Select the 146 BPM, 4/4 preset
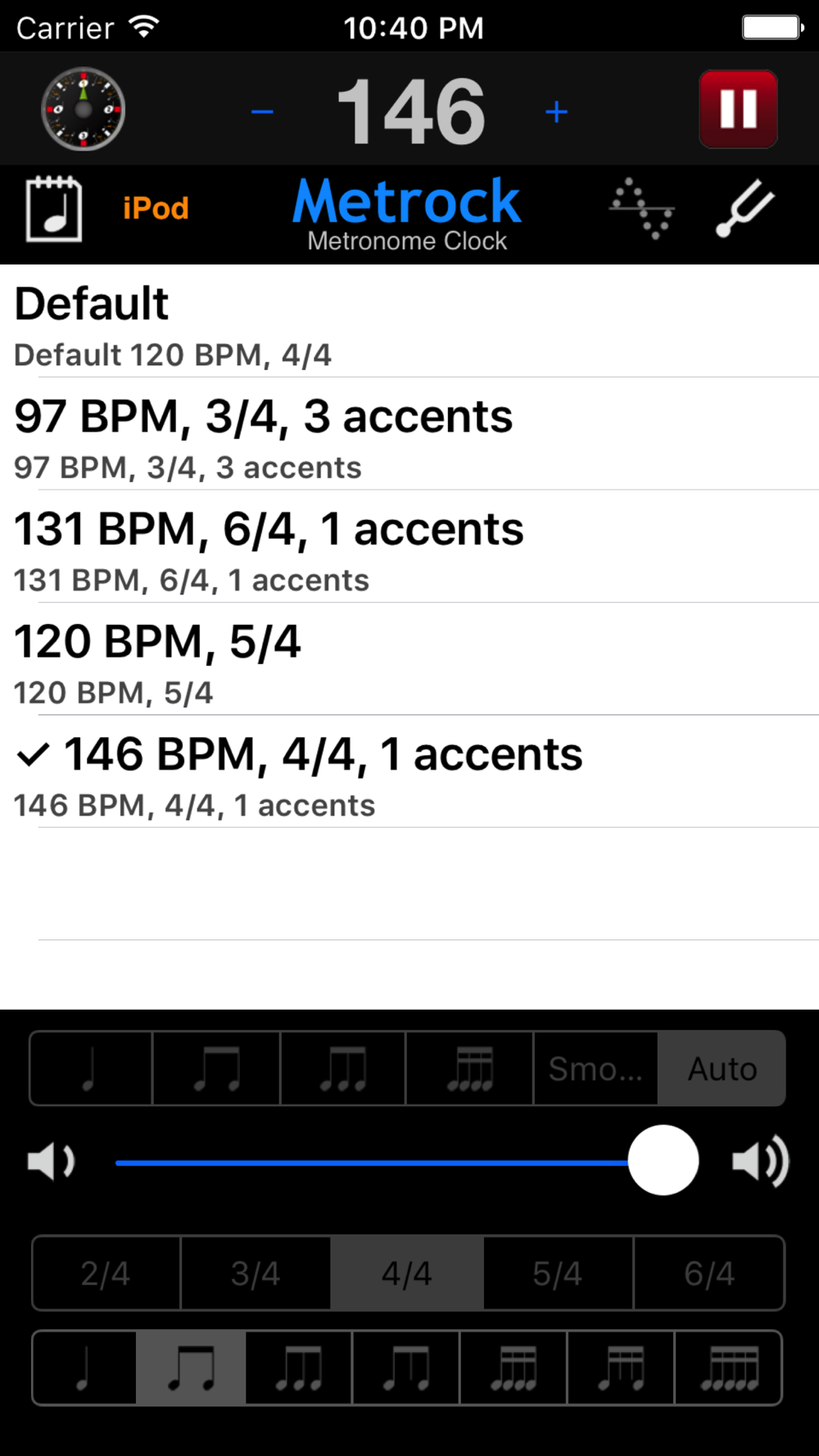The image size is (819, 1456). pos(409,771)
